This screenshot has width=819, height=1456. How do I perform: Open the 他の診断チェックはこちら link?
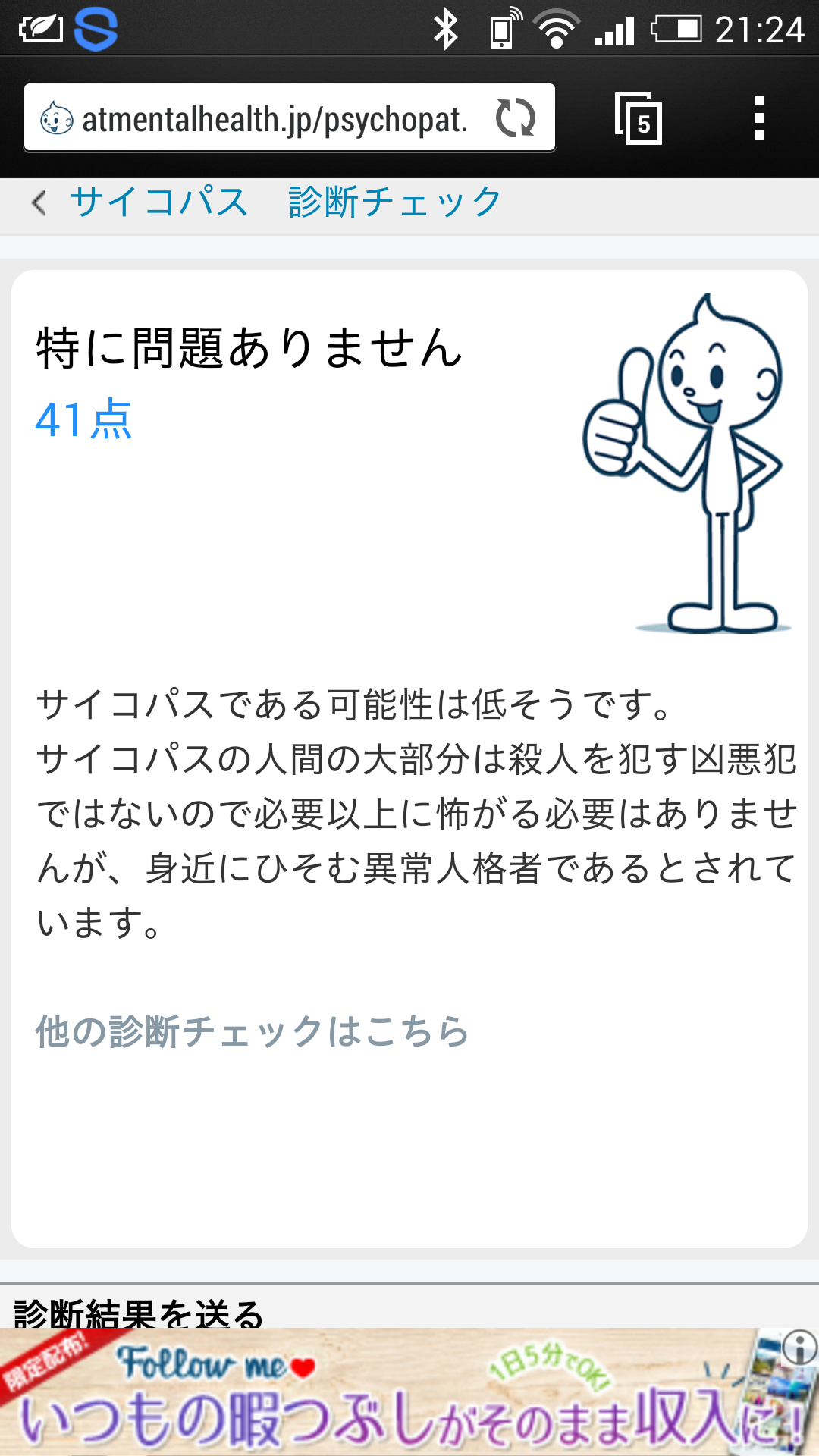pyautogui.click(x=253, y=1031)
